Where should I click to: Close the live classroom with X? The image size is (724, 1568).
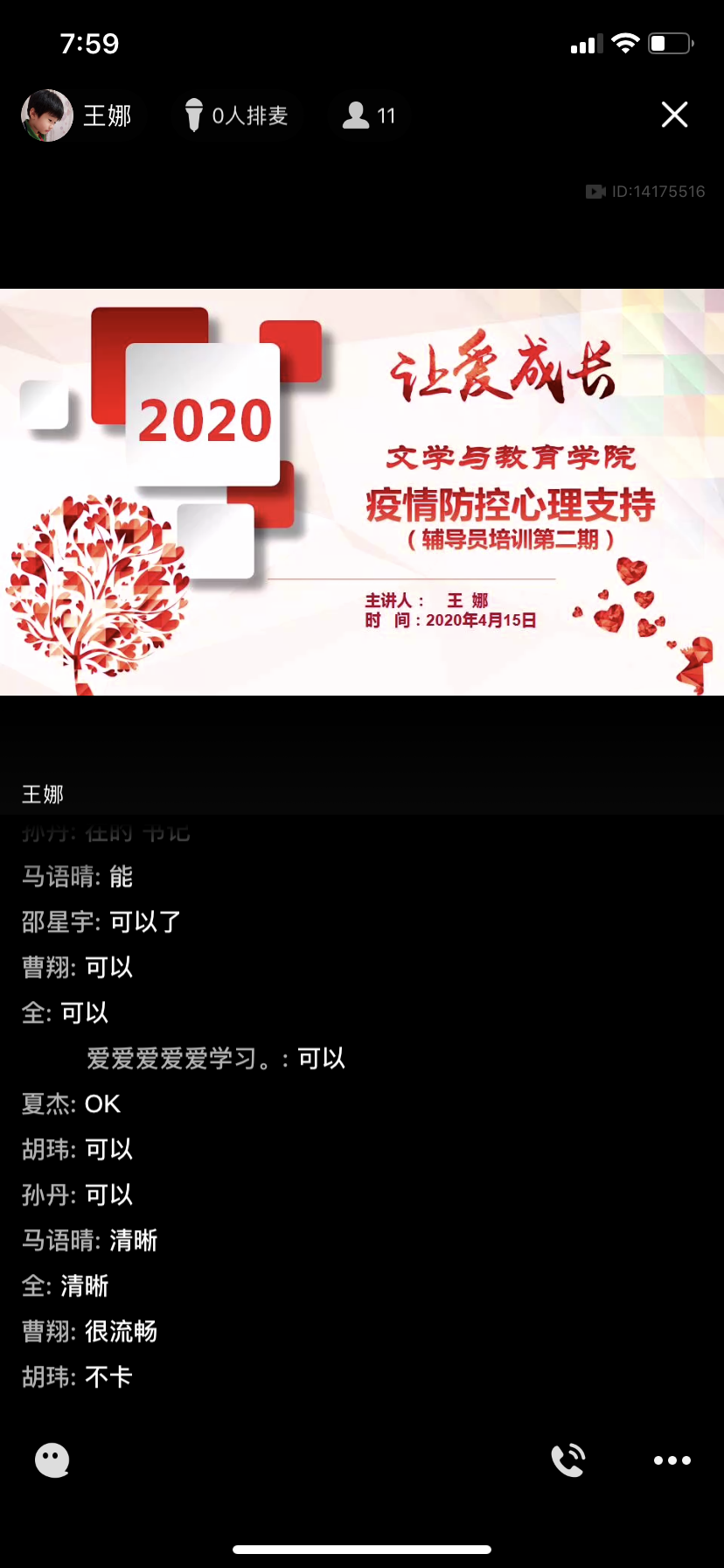[x=674, y=115]
